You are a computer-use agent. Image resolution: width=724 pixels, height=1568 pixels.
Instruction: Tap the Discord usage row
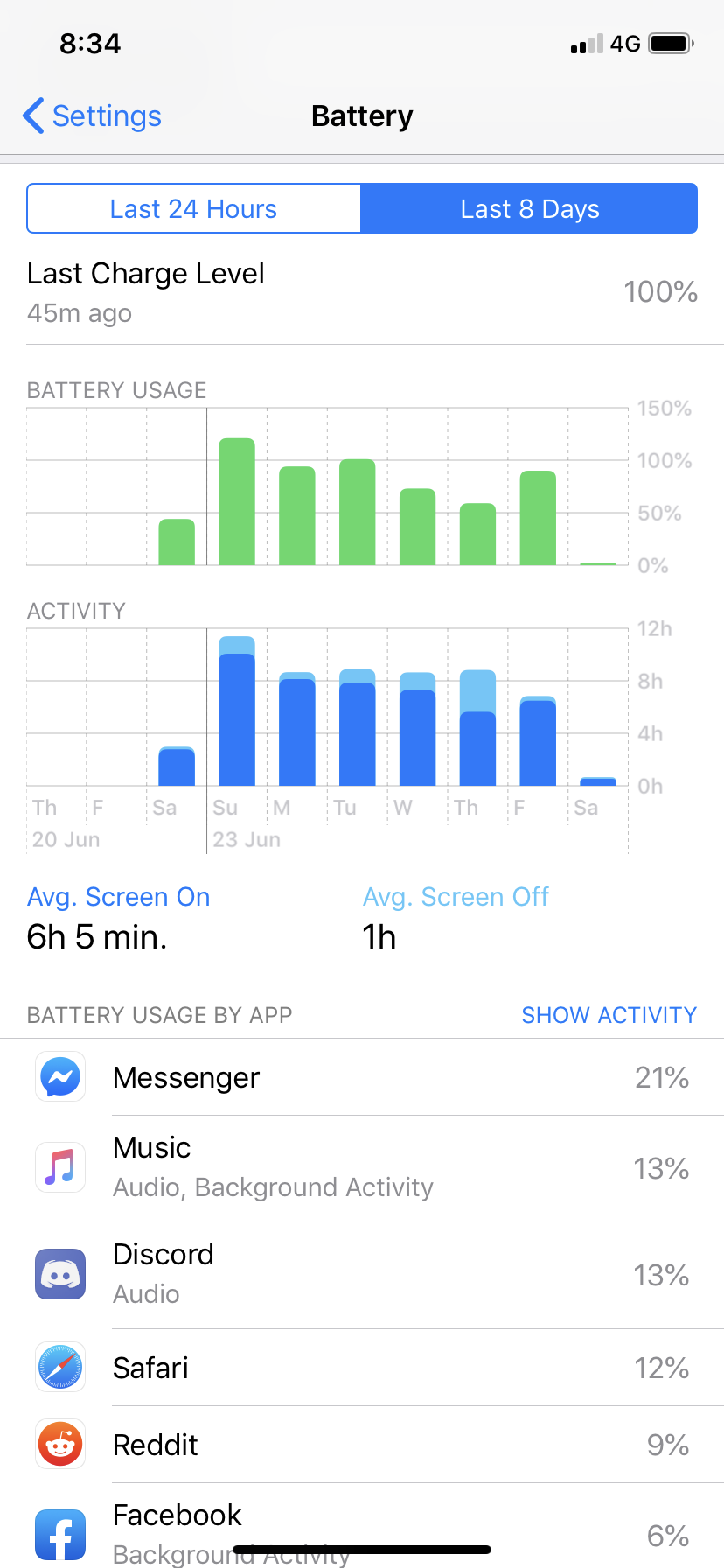362,1275
